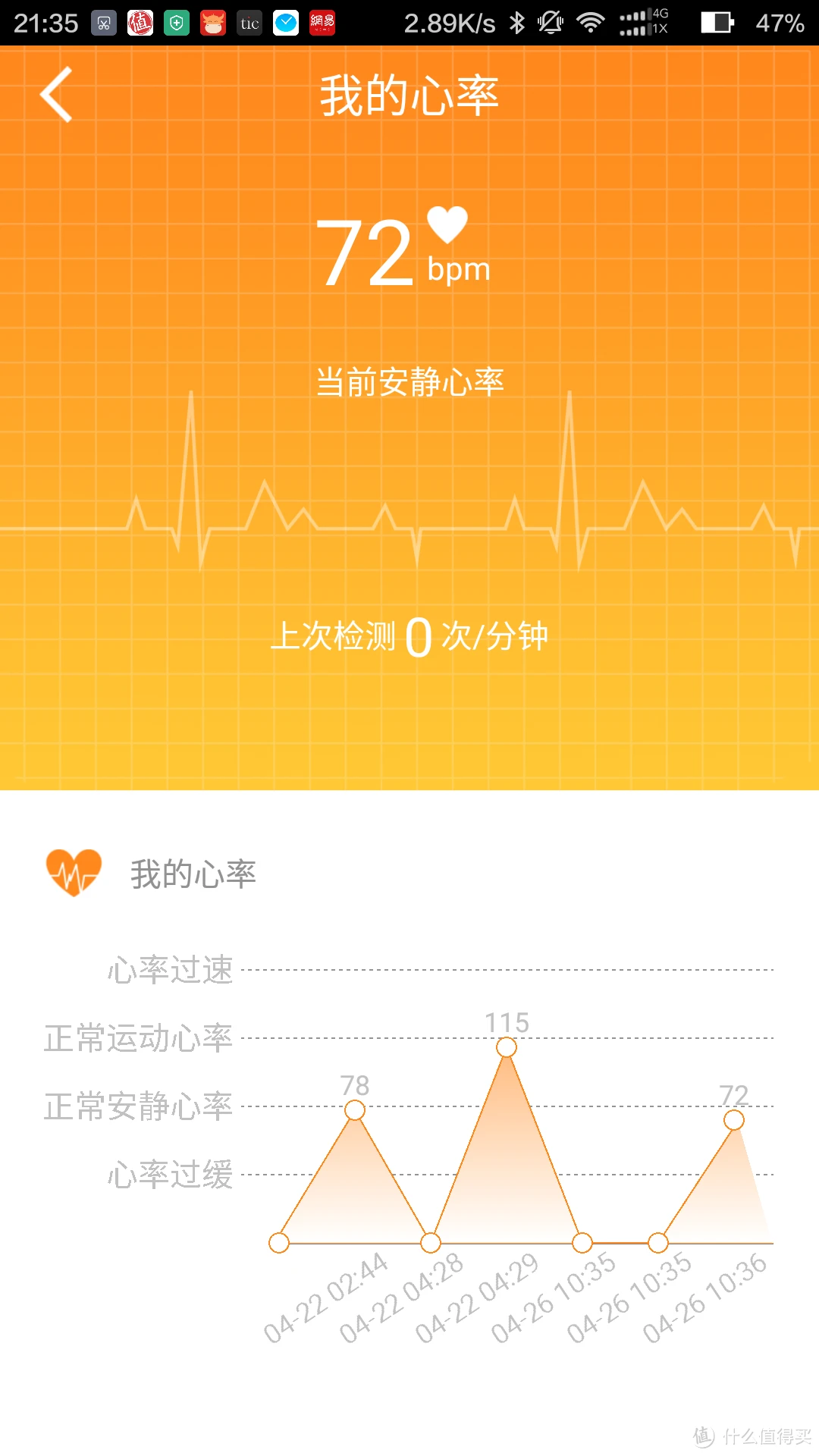Tap the scissors screenshot icon in the status bar
Image resolution: width=819 pixels, height=1456 pixels.
tap(102, 23)
